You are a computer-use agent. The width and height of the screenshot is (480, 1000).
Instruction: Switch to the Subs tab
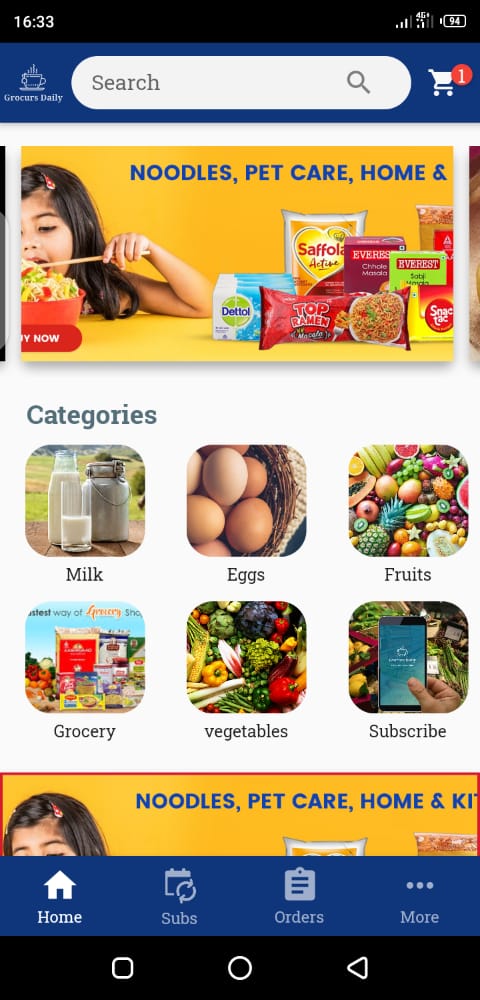point(179,896)
